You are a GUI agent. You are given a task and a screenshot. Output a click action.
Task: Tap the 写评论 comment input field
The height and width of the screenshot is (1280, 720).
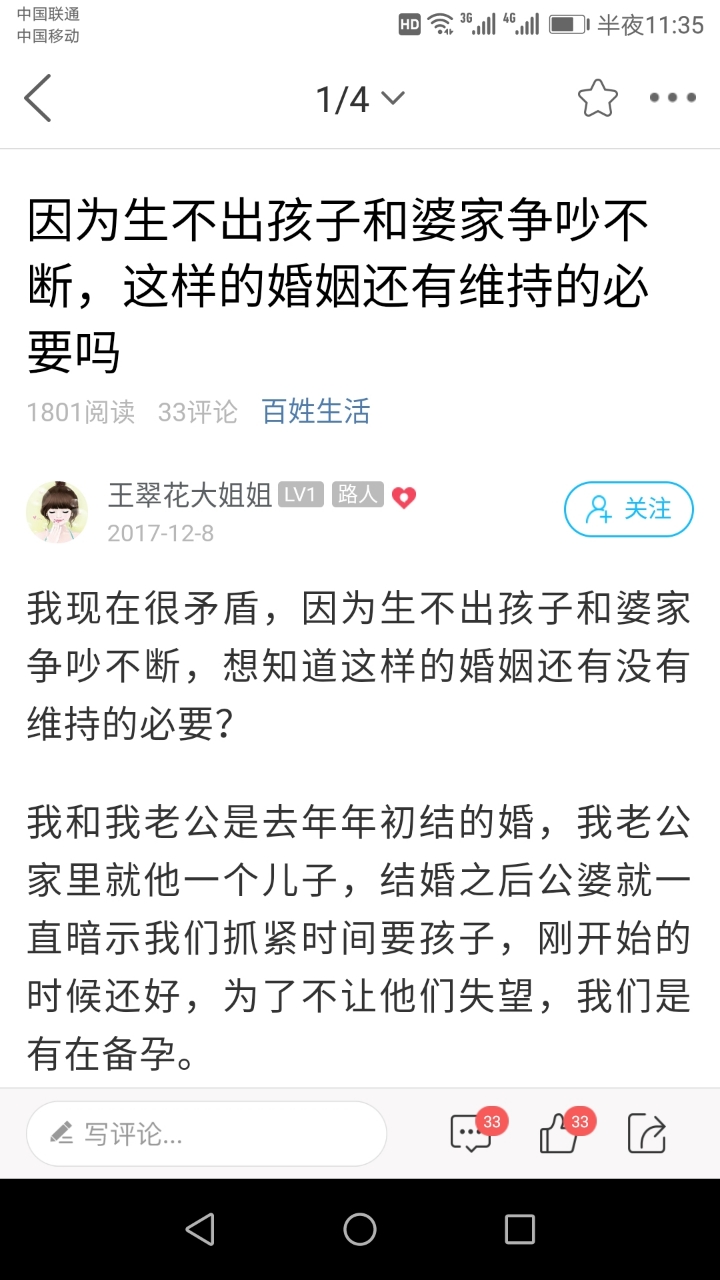click(206, 1134)
